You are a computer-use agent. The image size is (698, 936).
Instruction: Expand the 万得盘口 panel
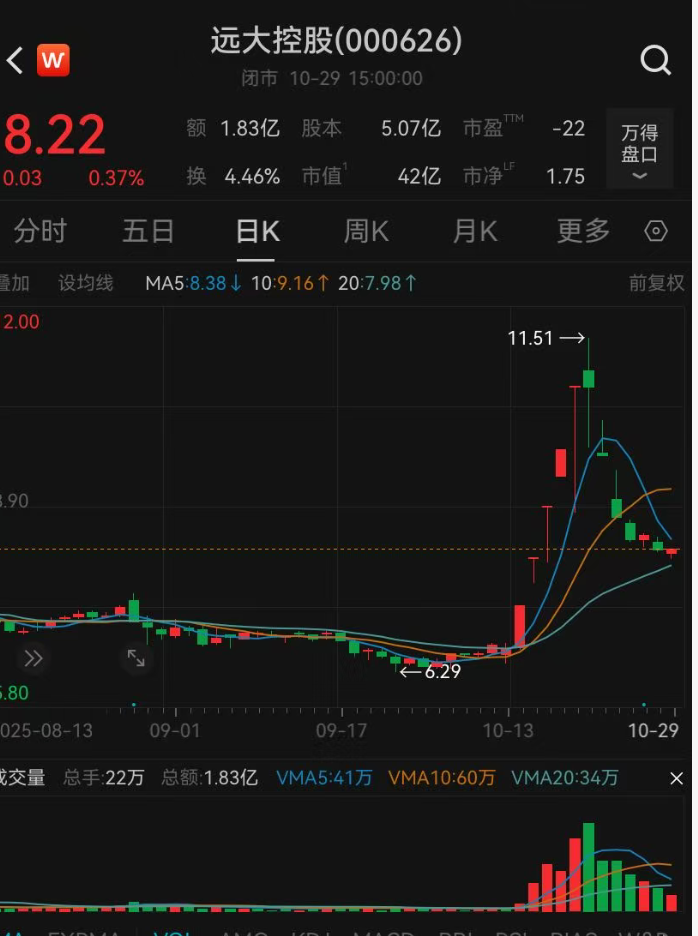(x=640, y=155)
